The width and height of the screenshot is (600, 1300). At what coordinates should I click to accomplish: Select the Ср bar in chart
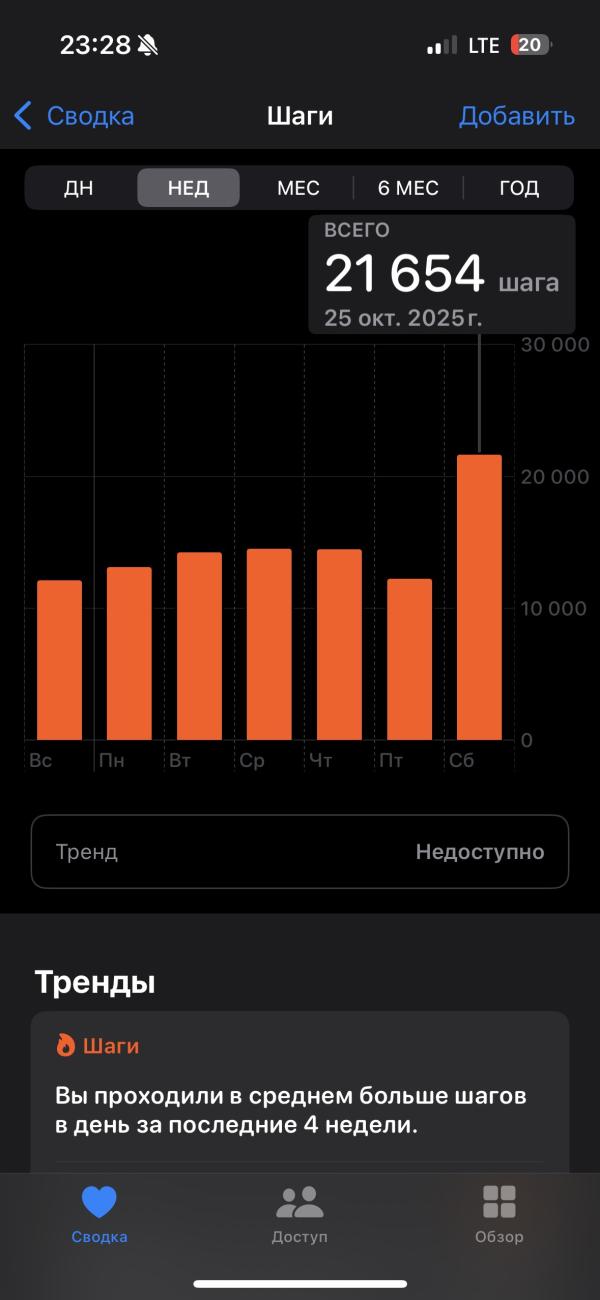tap(269, 645)
